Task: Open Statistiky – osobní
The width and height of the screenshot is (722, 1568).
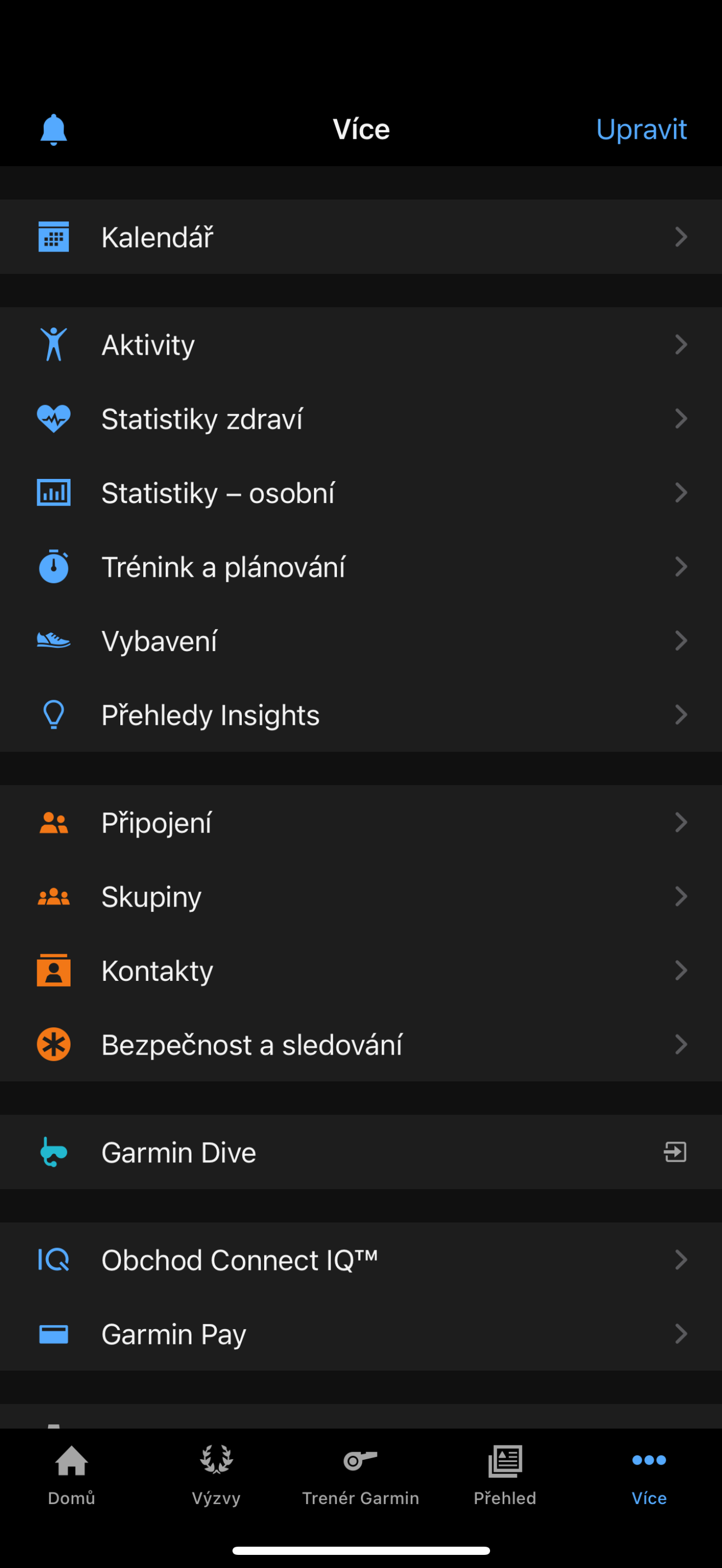Action: [x=361, y=493]
